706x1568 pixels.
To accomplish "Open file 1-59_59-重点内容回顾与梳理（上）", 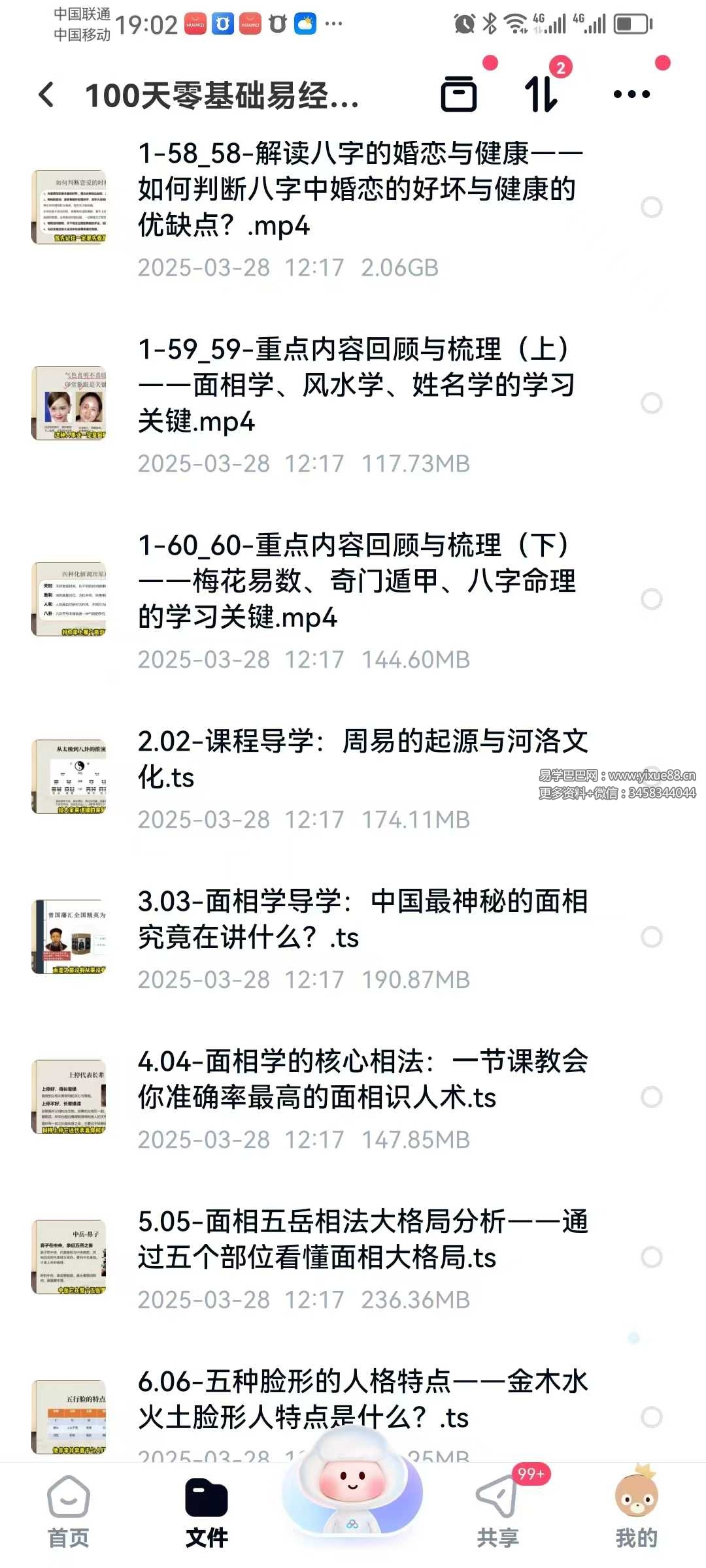I will tap(360, 385).
